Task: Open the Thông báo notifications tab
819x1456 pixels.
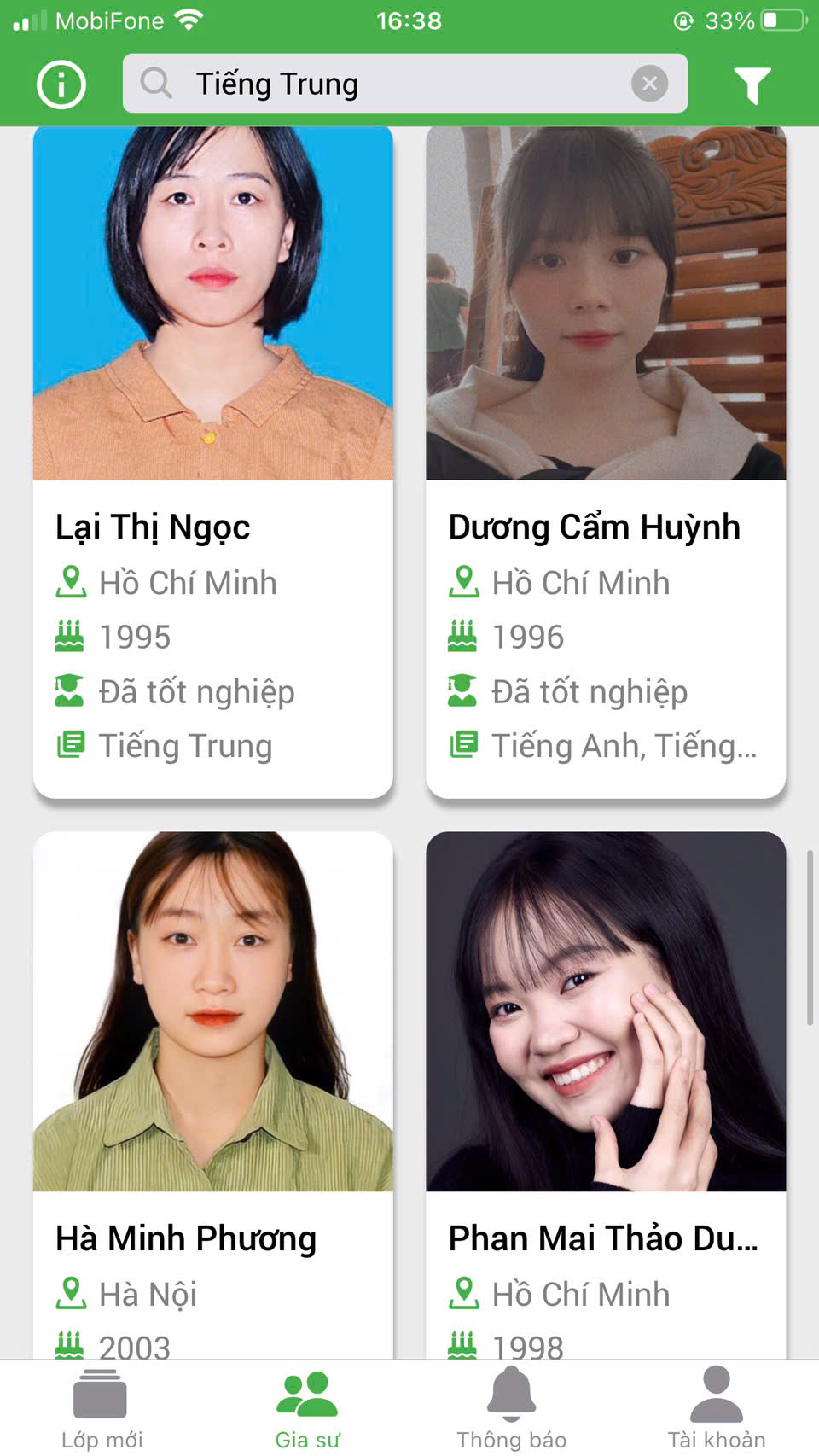Action: (x=511, y=1408)
